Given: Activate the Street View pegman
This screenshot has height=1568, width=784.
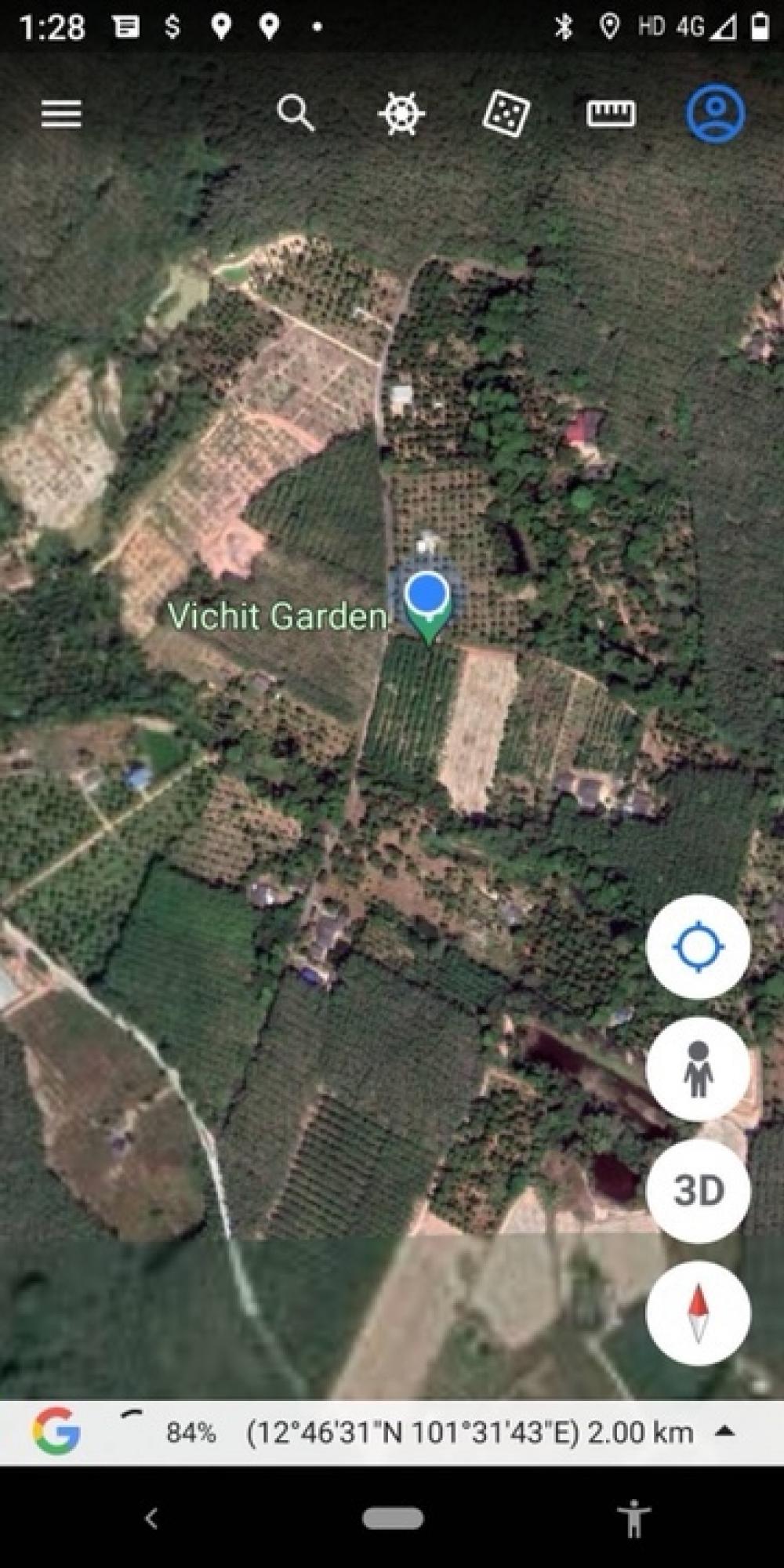Looking at the screenshot, I should click(x=698, y=1069).
